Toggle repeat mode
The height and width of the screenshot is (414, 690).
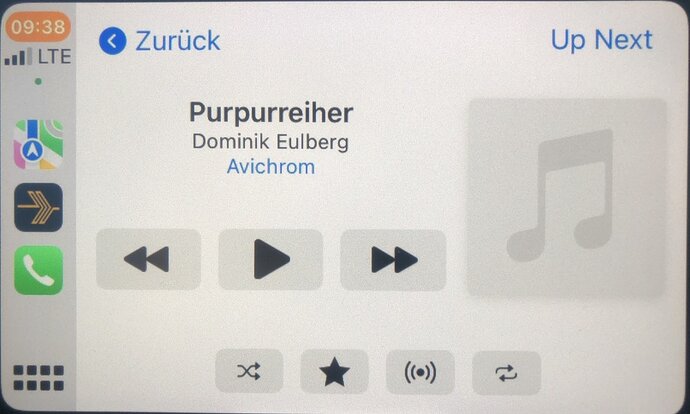506,373
